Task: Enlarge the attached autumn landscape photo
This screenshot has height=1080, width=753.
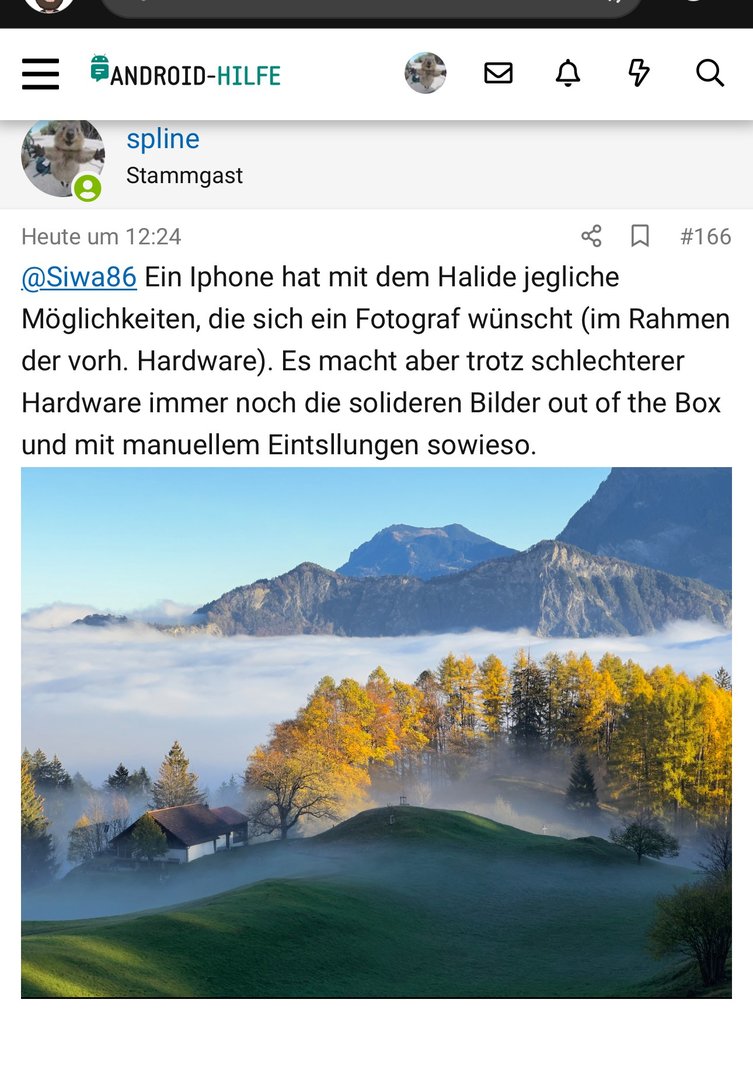Action: point(376,732)
